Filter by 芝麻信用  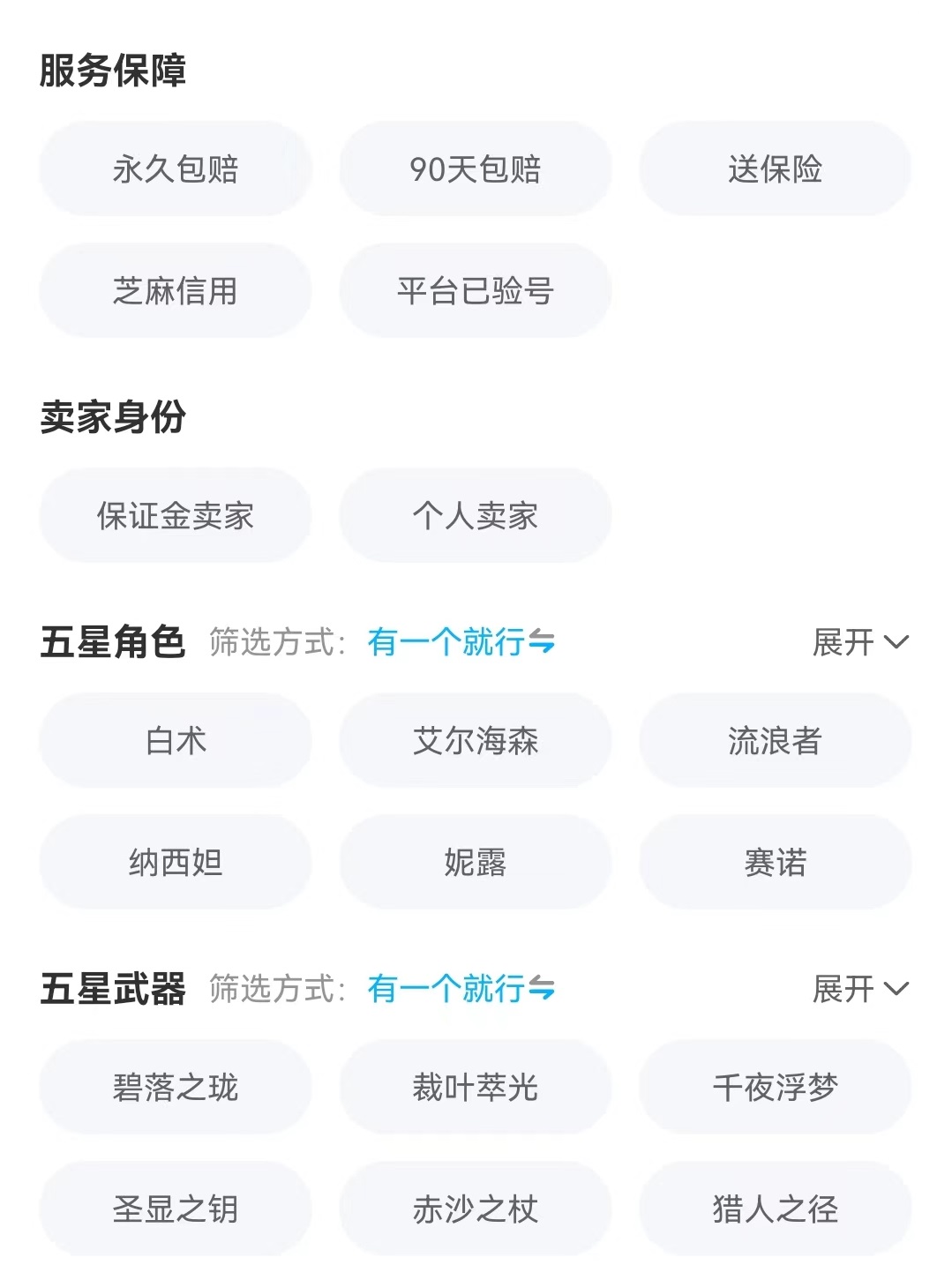pos(176,290)
